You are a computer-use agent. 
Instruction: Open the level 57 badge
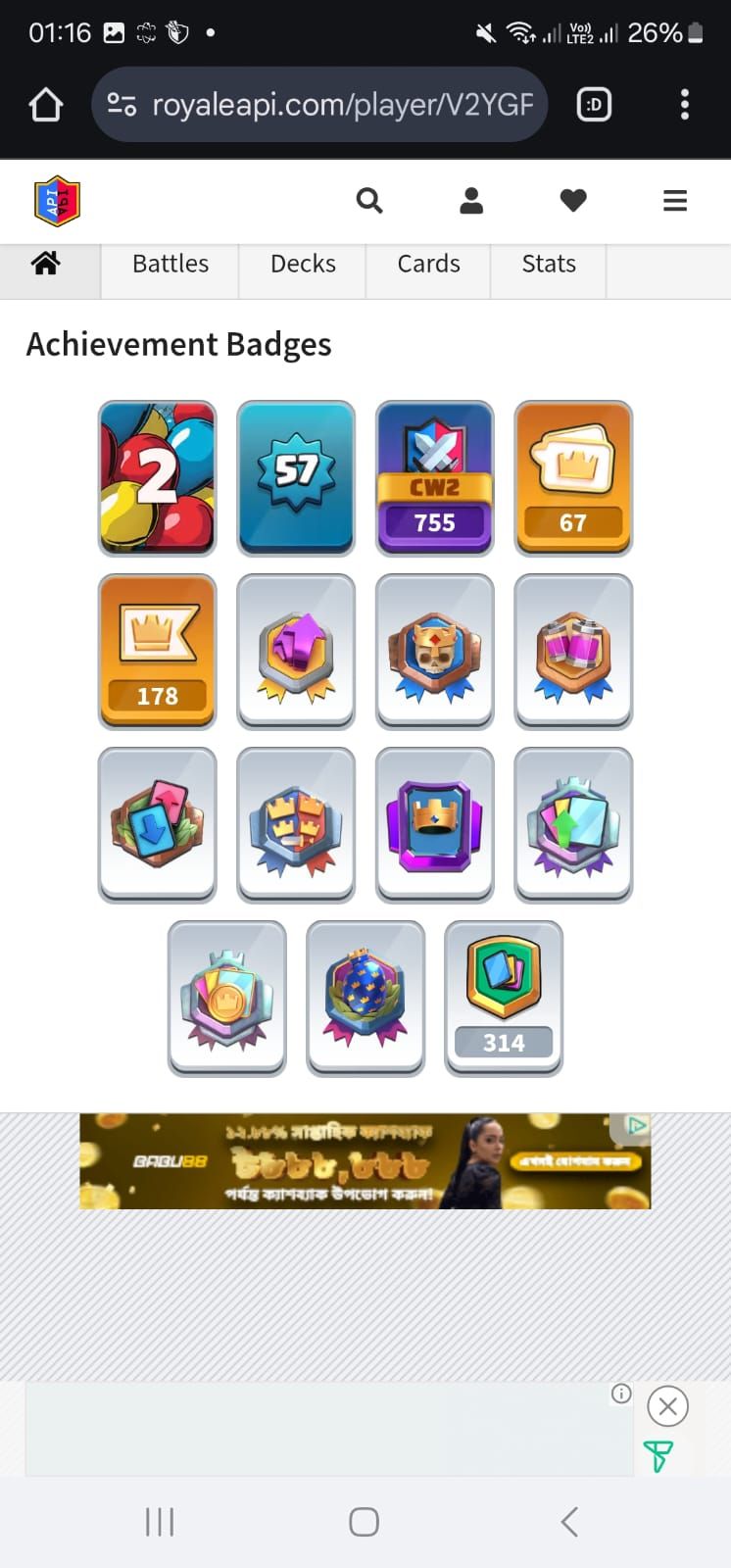coord(296,477)
